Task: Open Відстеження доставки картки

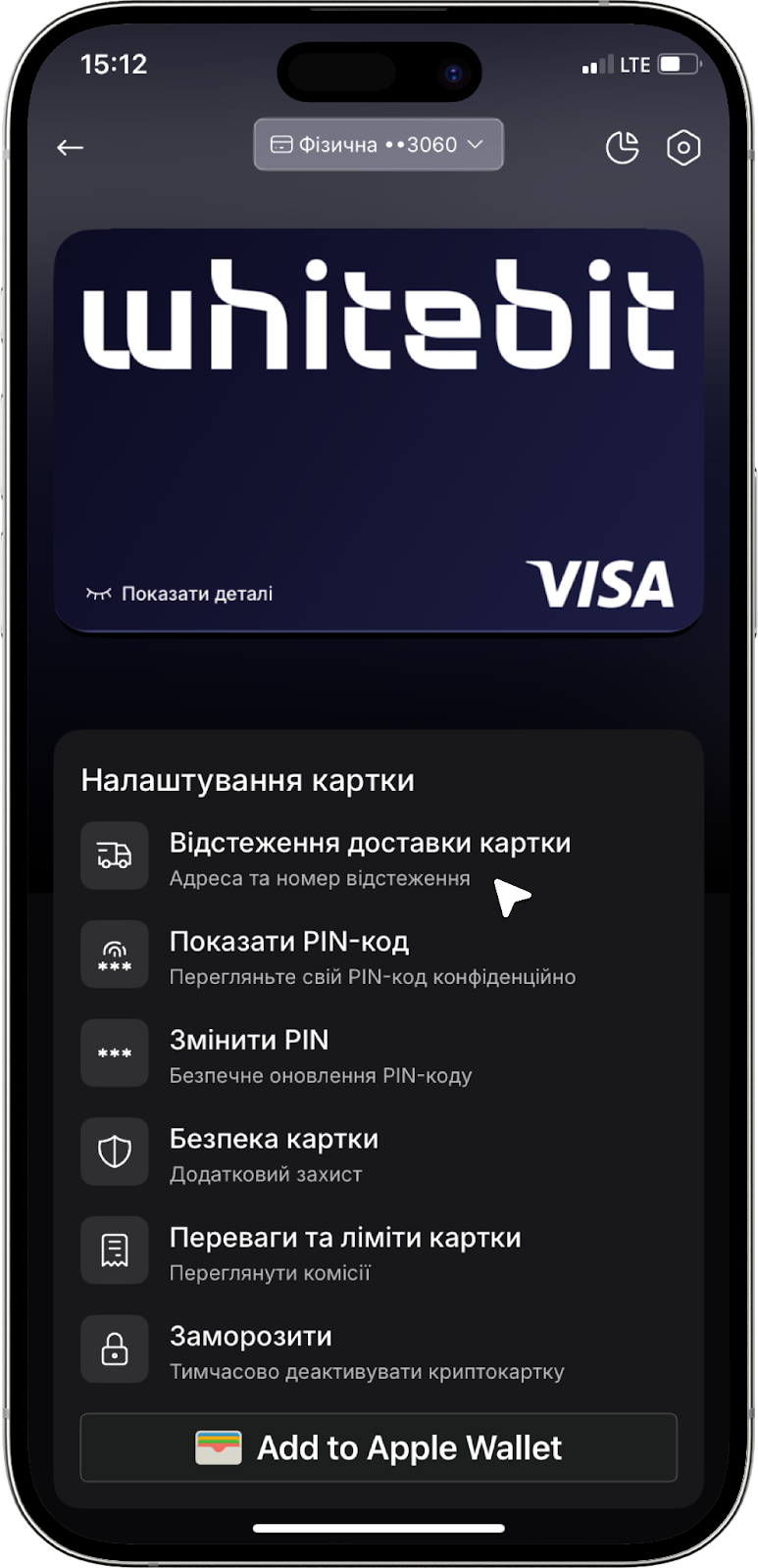Action: coord(369,857)
